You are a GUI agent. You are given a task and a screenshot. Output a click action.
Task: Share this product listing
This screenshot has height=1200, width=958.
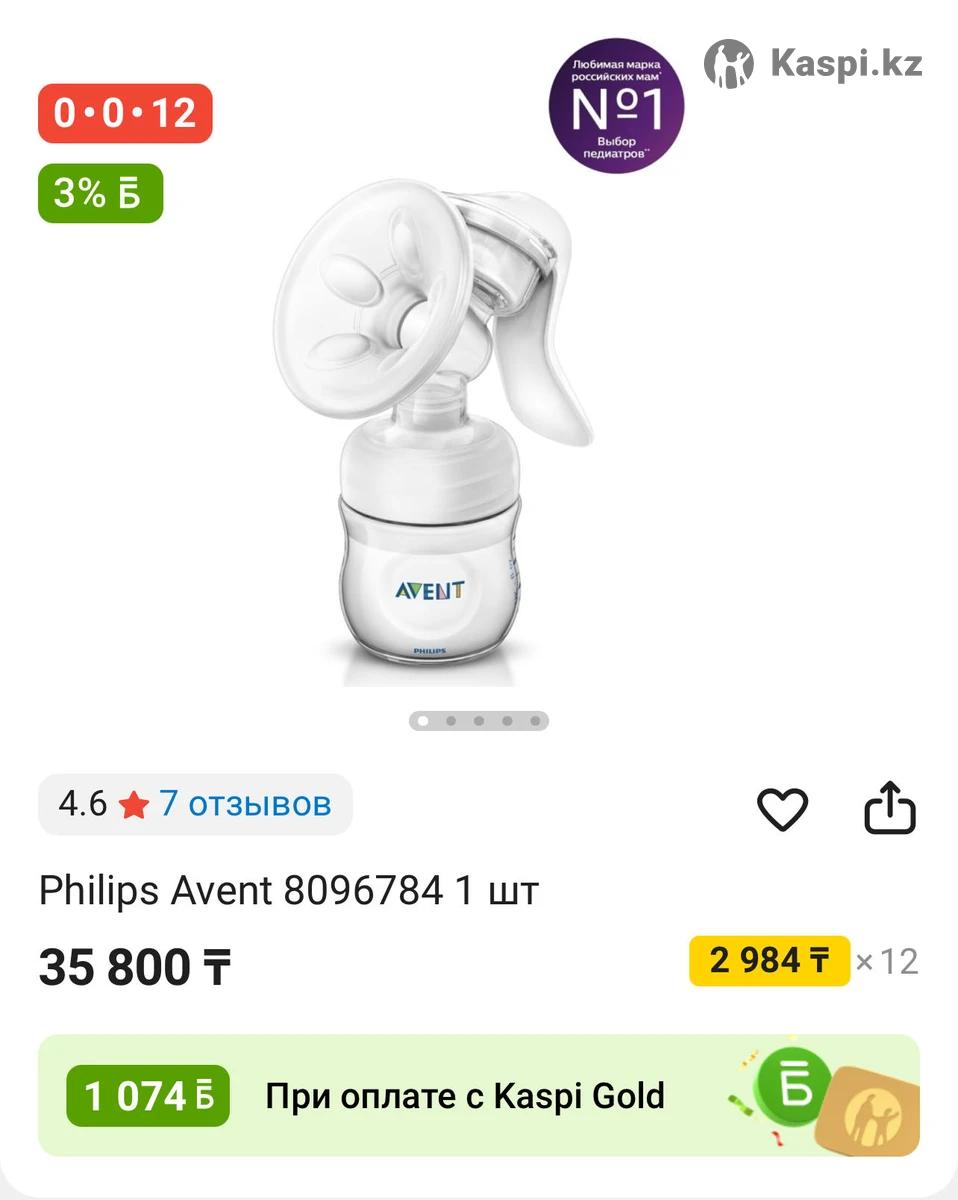pos(889,808)
